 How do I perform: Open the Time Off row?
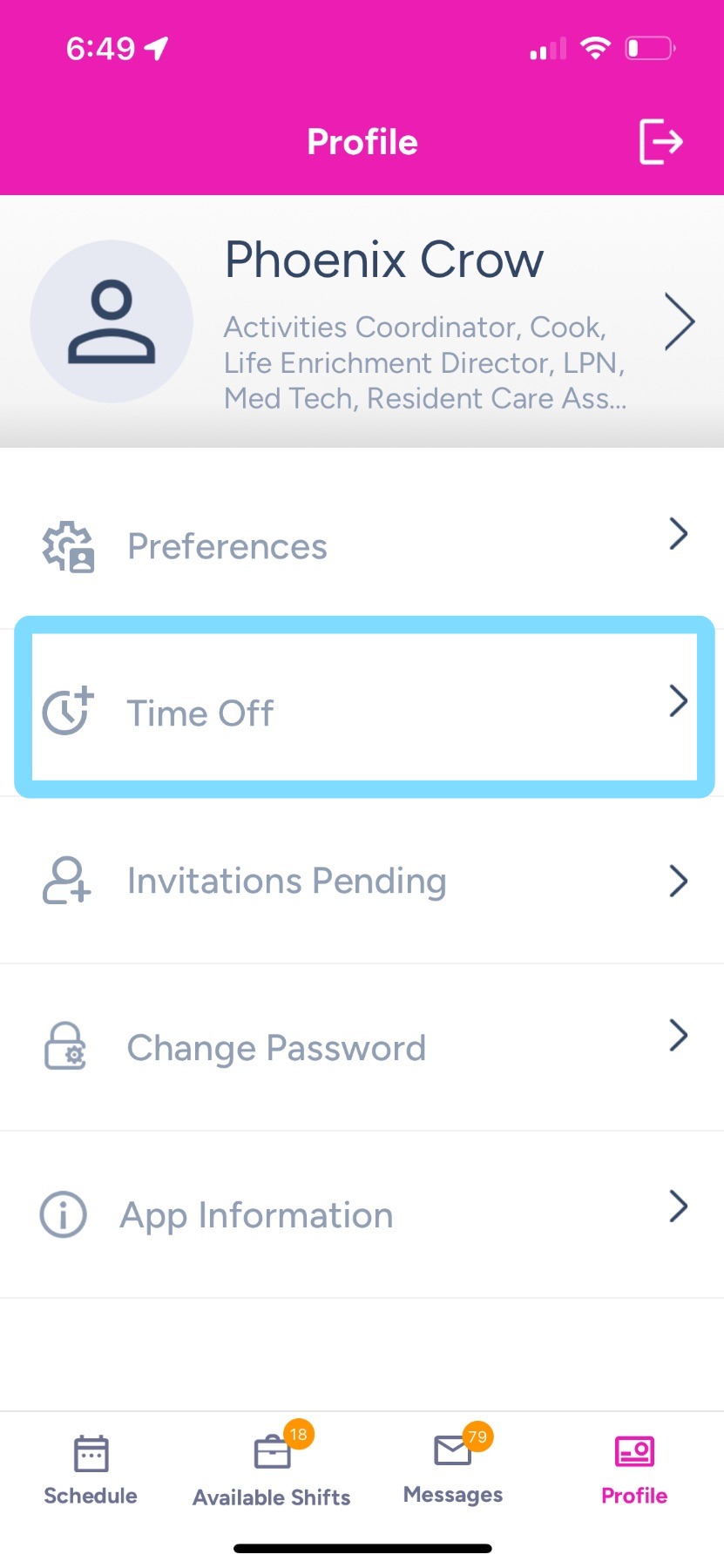[x=362, y=712]
